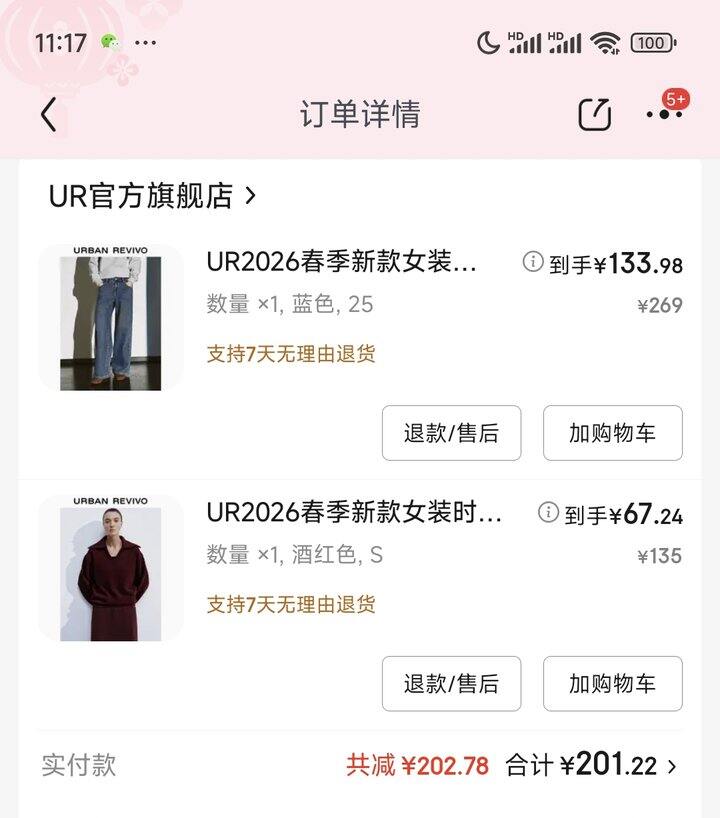This screenshot has width=720, height=818.
Task: Tap the back arrow to exit order details
Action: click(45, 114)
